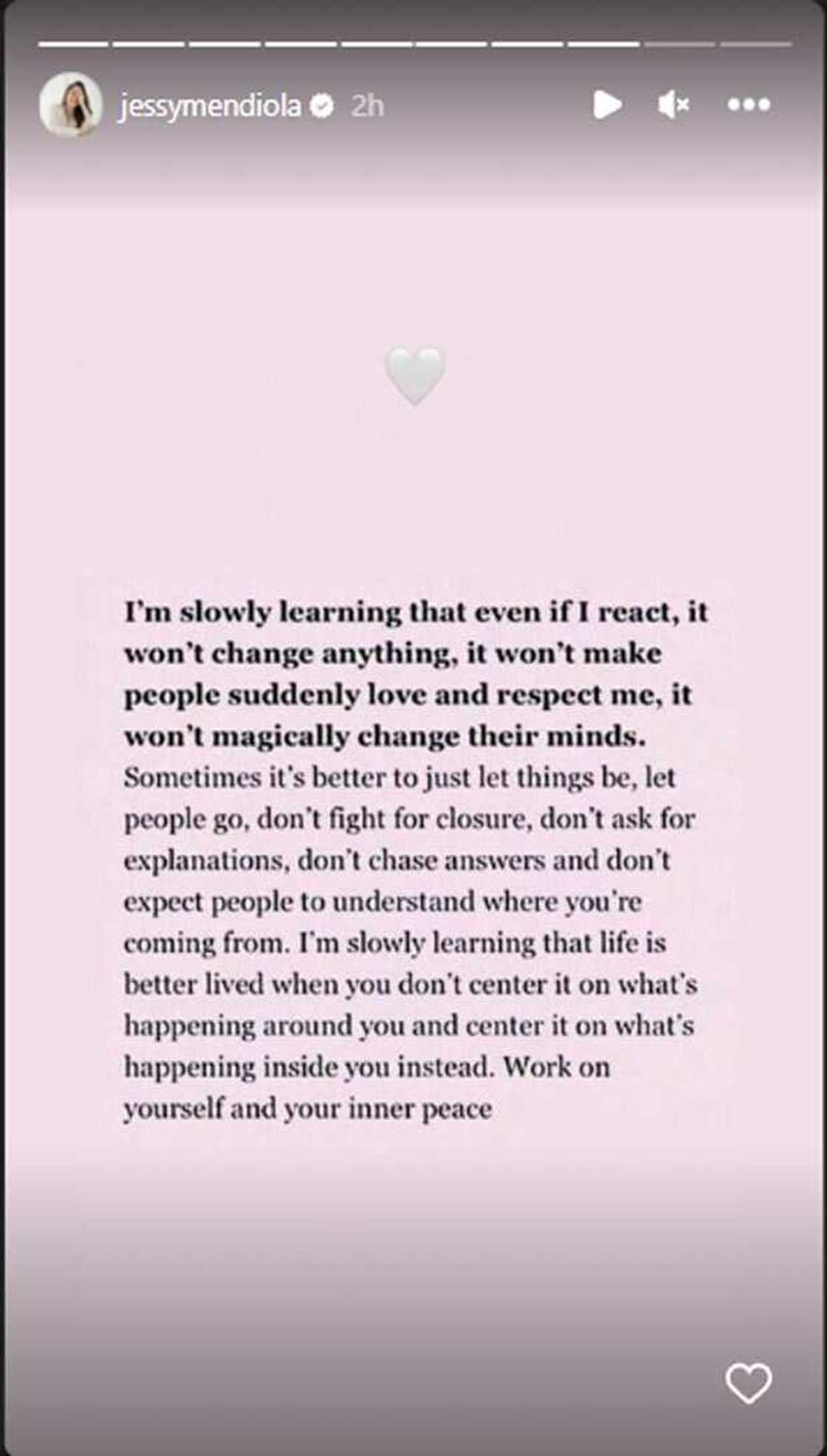This screenshot has width=827, height=1456.
Task: Resume playing the story
Action: 606,105
